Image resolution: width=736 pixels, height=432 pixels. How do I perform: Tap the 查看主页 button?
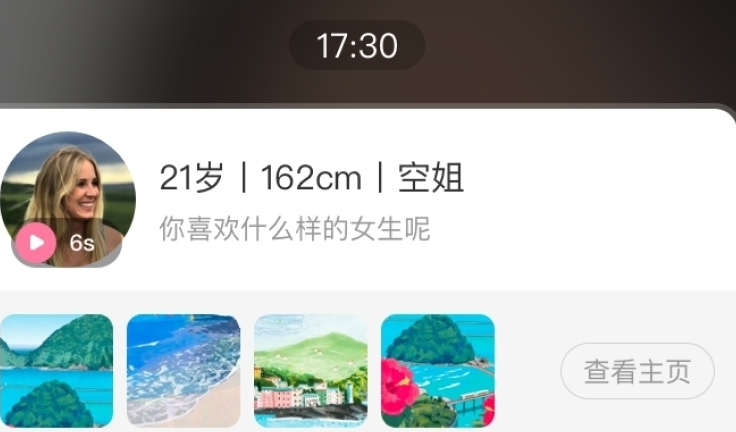[x=637, y=371]
